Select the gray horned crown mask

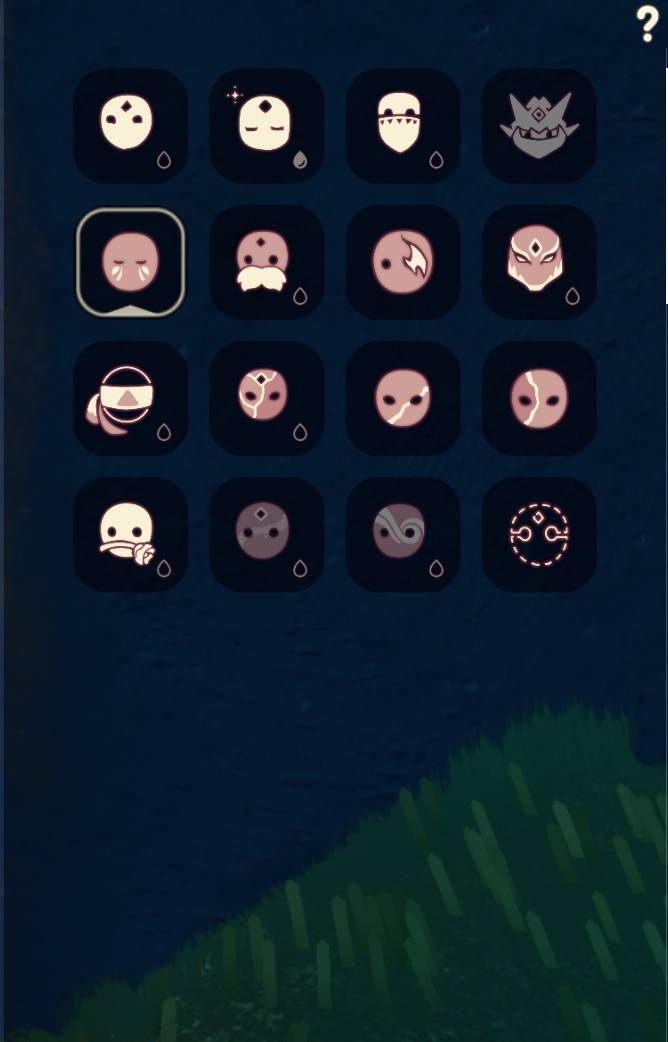click(539, 125)
